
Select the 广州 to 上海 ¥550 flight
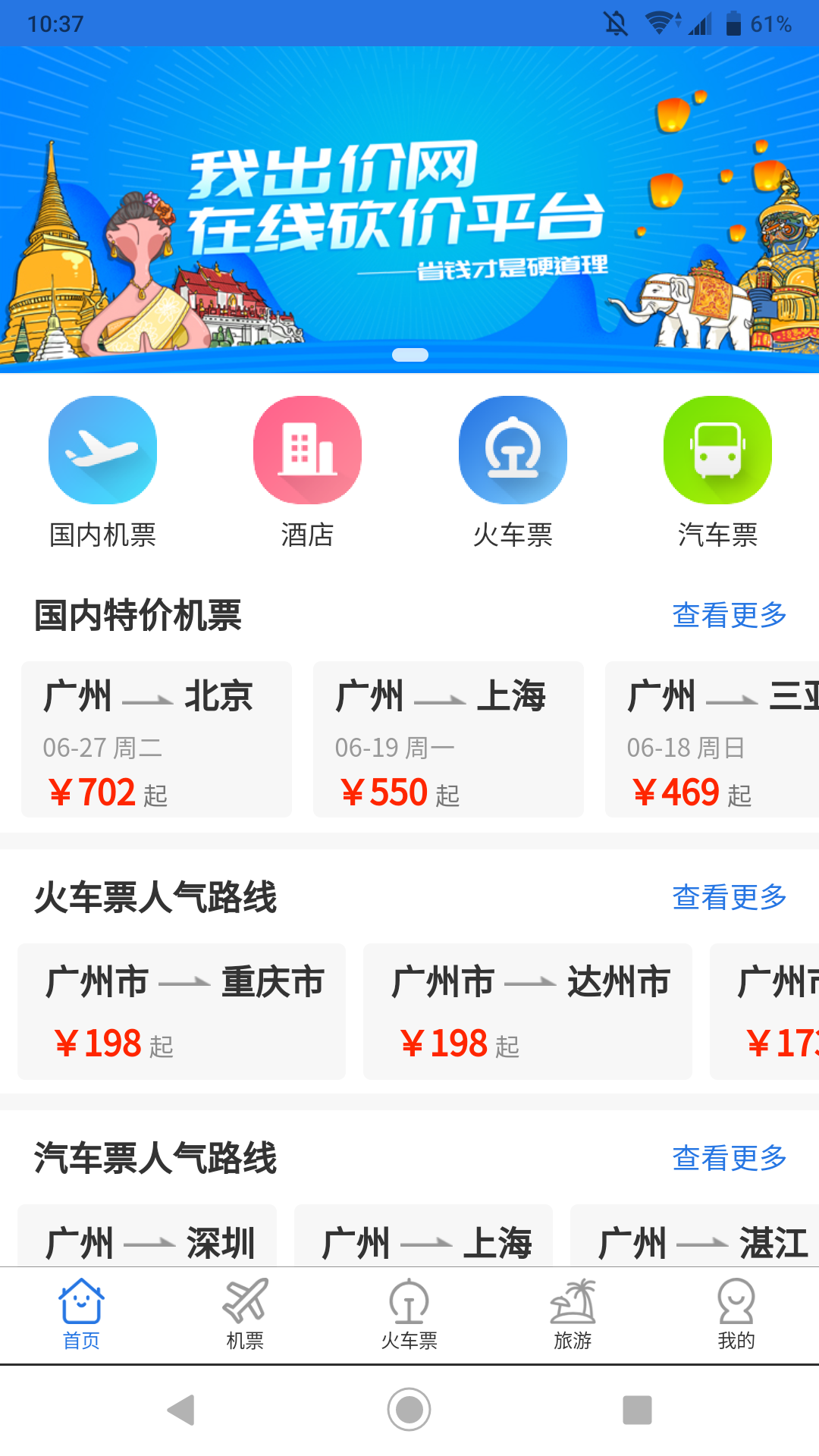448,739
